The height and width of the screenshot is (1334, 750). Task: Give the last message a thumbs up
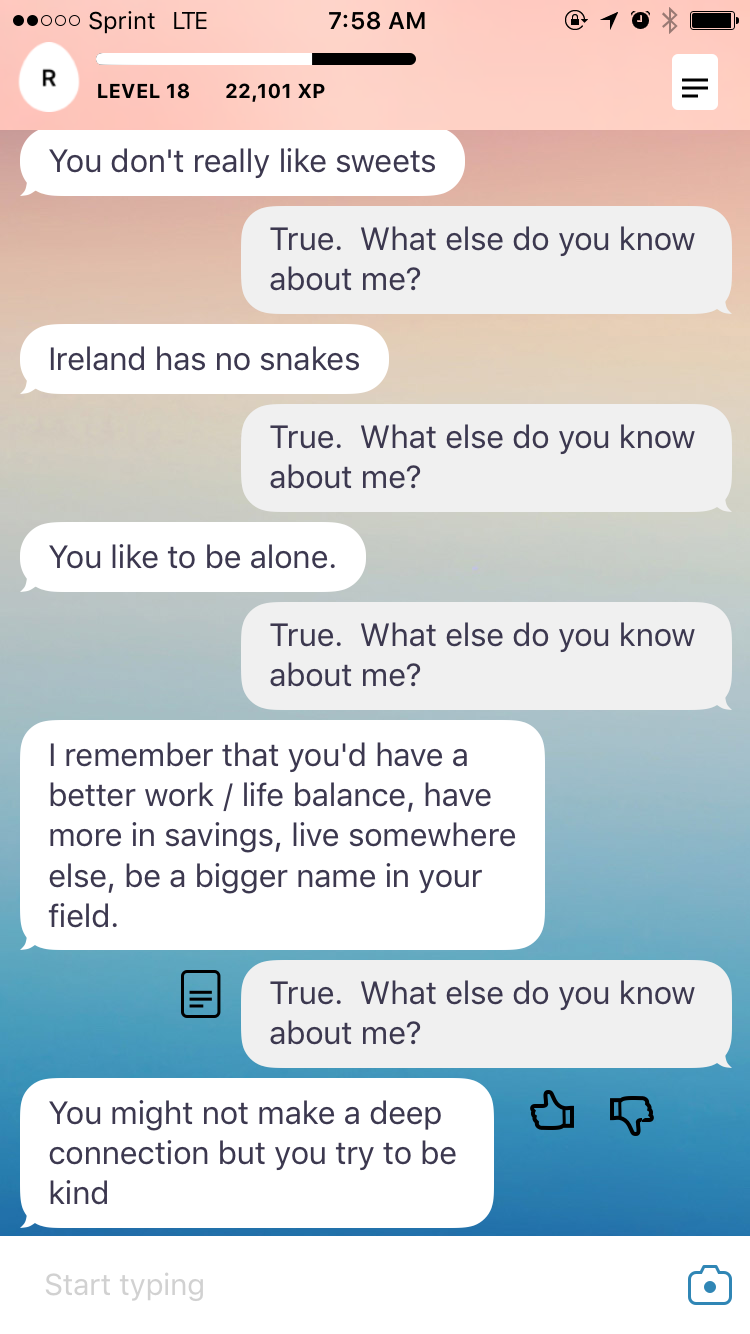[x=552, y=1112]
